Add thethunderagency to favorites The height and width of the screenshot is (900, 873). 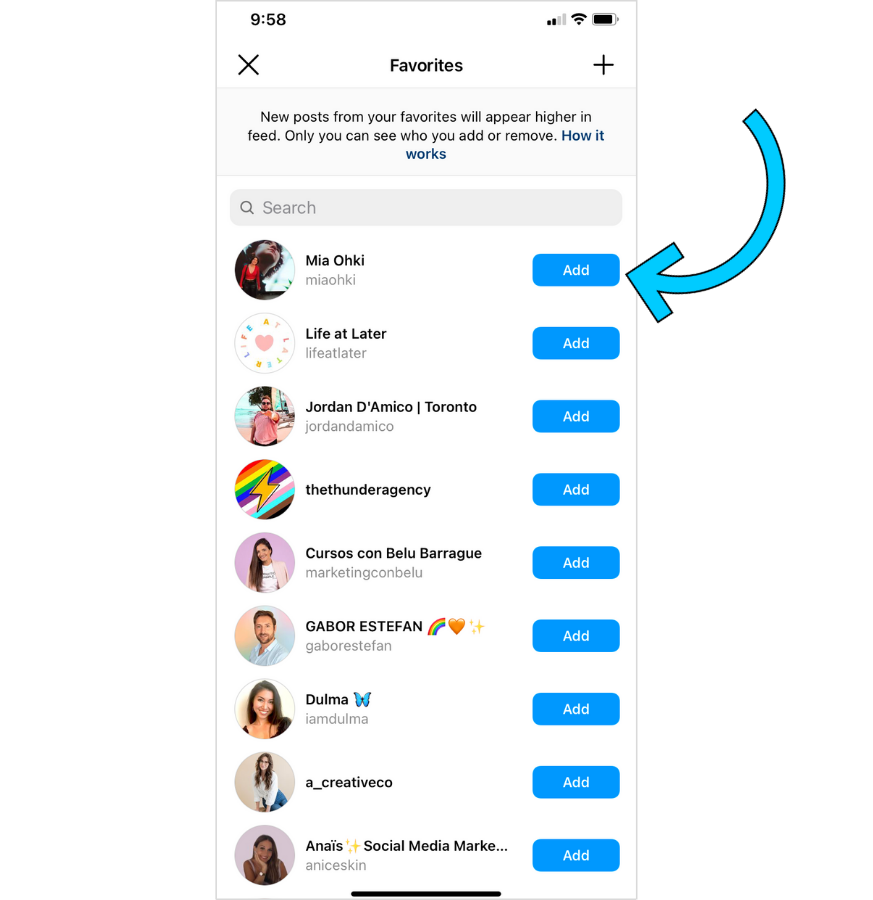tap(575, 489)
